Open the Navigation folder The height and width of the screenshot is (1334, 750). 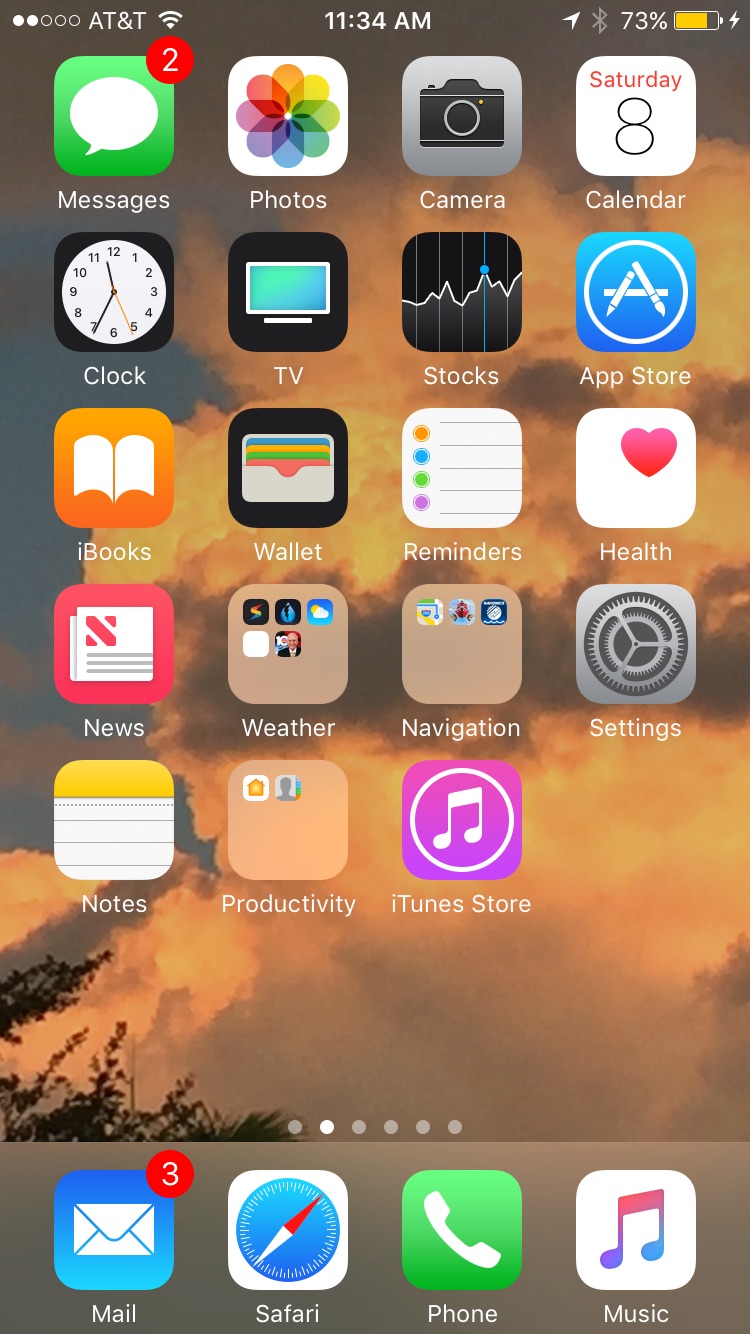coord(462,644)
